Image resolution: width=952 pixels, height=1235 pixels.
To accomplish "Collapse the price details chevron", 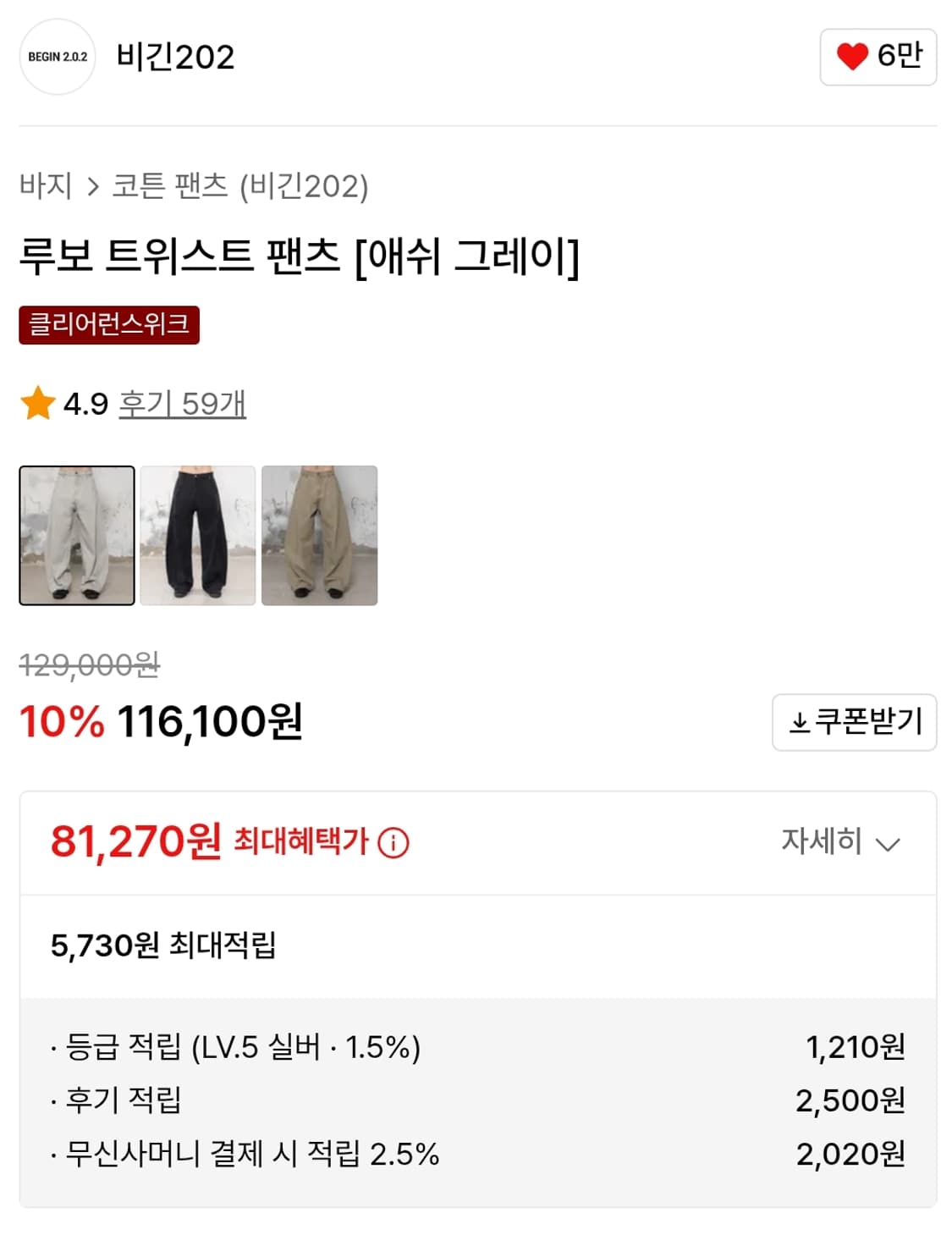I will 889,843.
